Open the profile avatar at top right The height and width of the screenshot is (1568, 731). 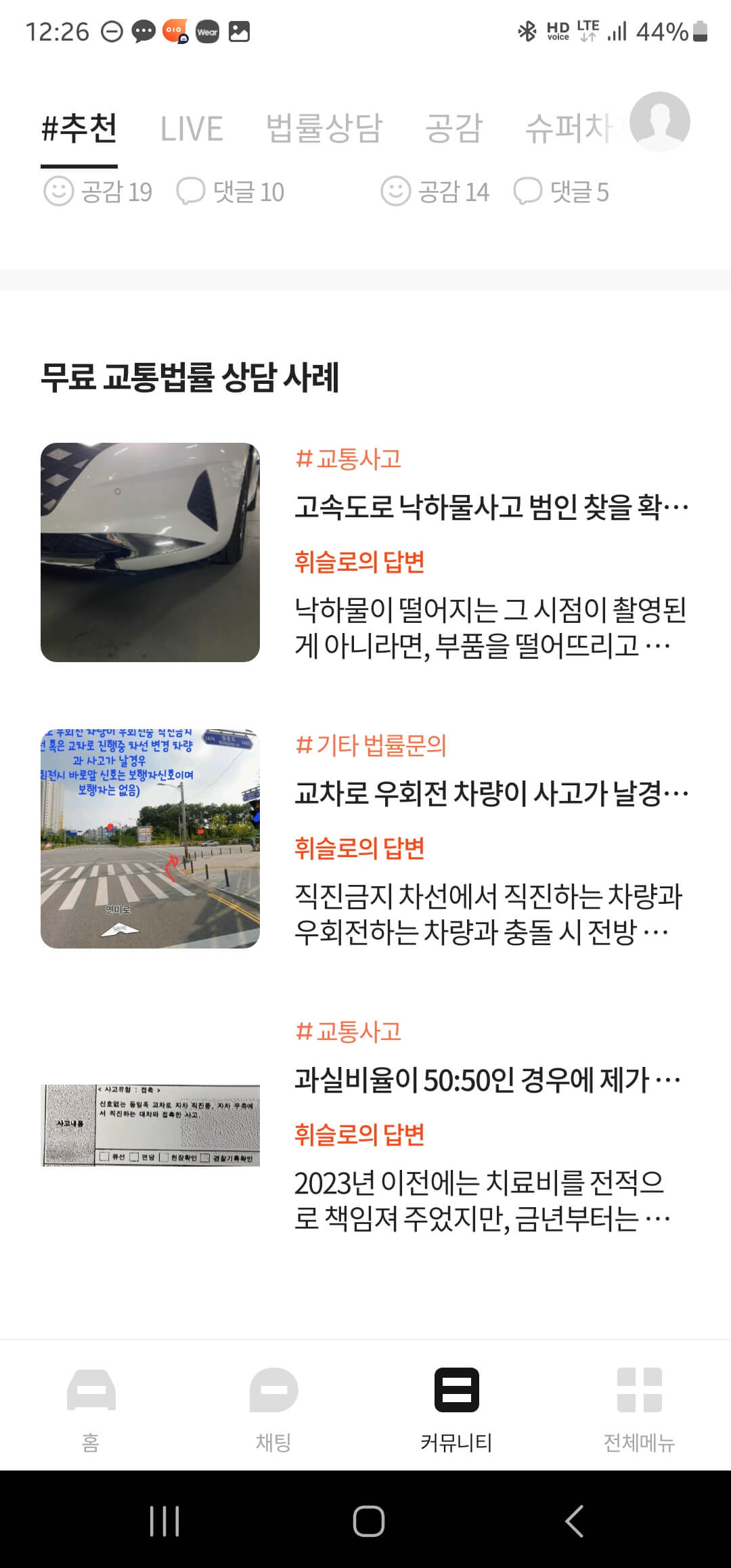pyautogui.click(x=660, y=124)
